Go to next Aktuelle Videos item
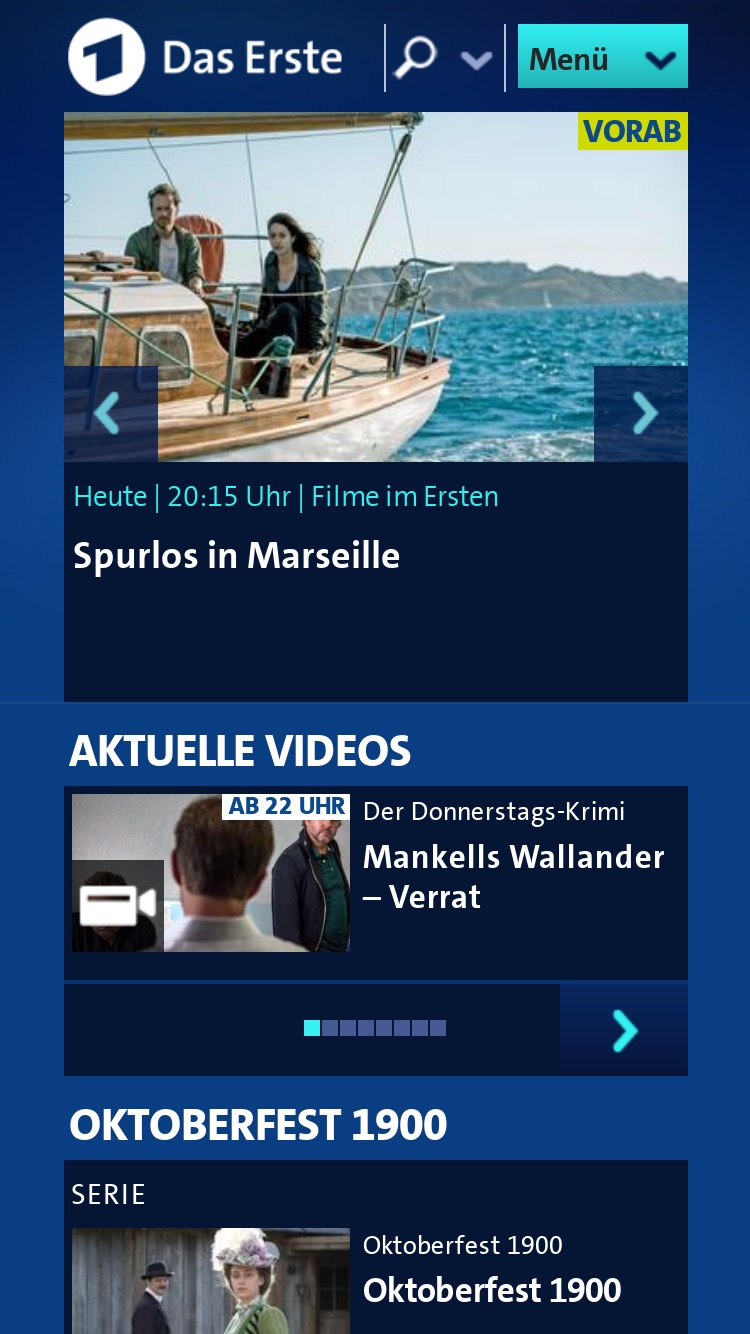The image size is (750, 1334). [624, 1030]
